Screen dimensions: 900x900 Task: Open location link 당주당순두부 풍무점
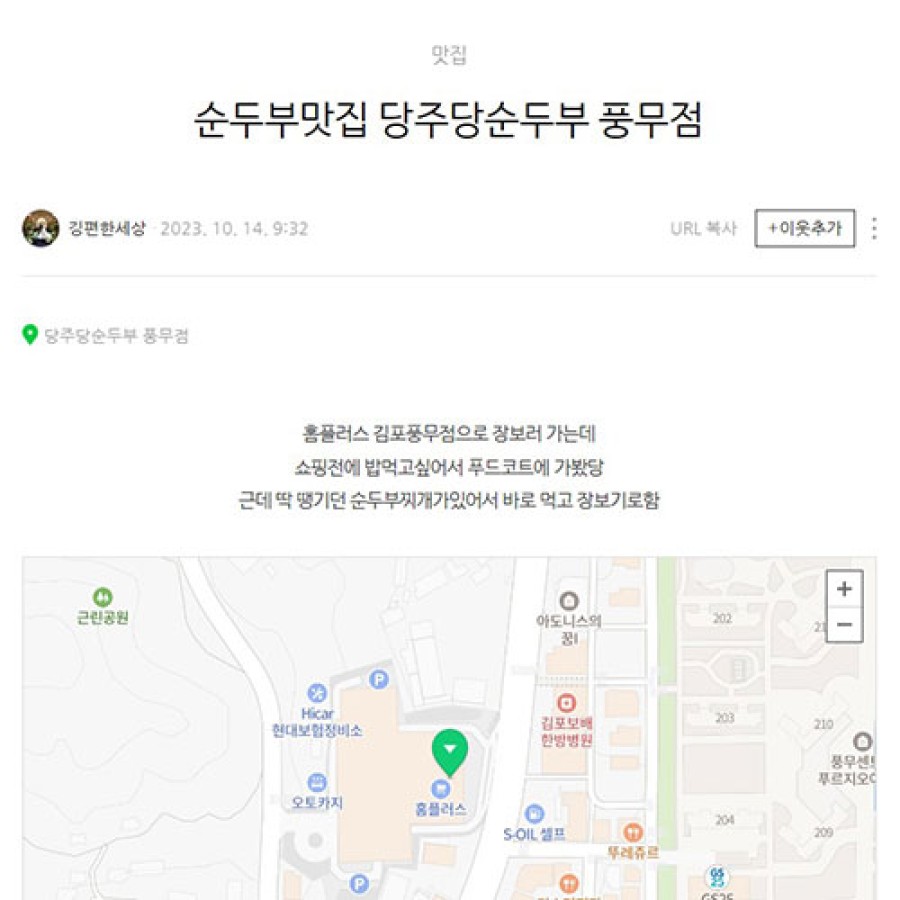(x=116, y=336)
